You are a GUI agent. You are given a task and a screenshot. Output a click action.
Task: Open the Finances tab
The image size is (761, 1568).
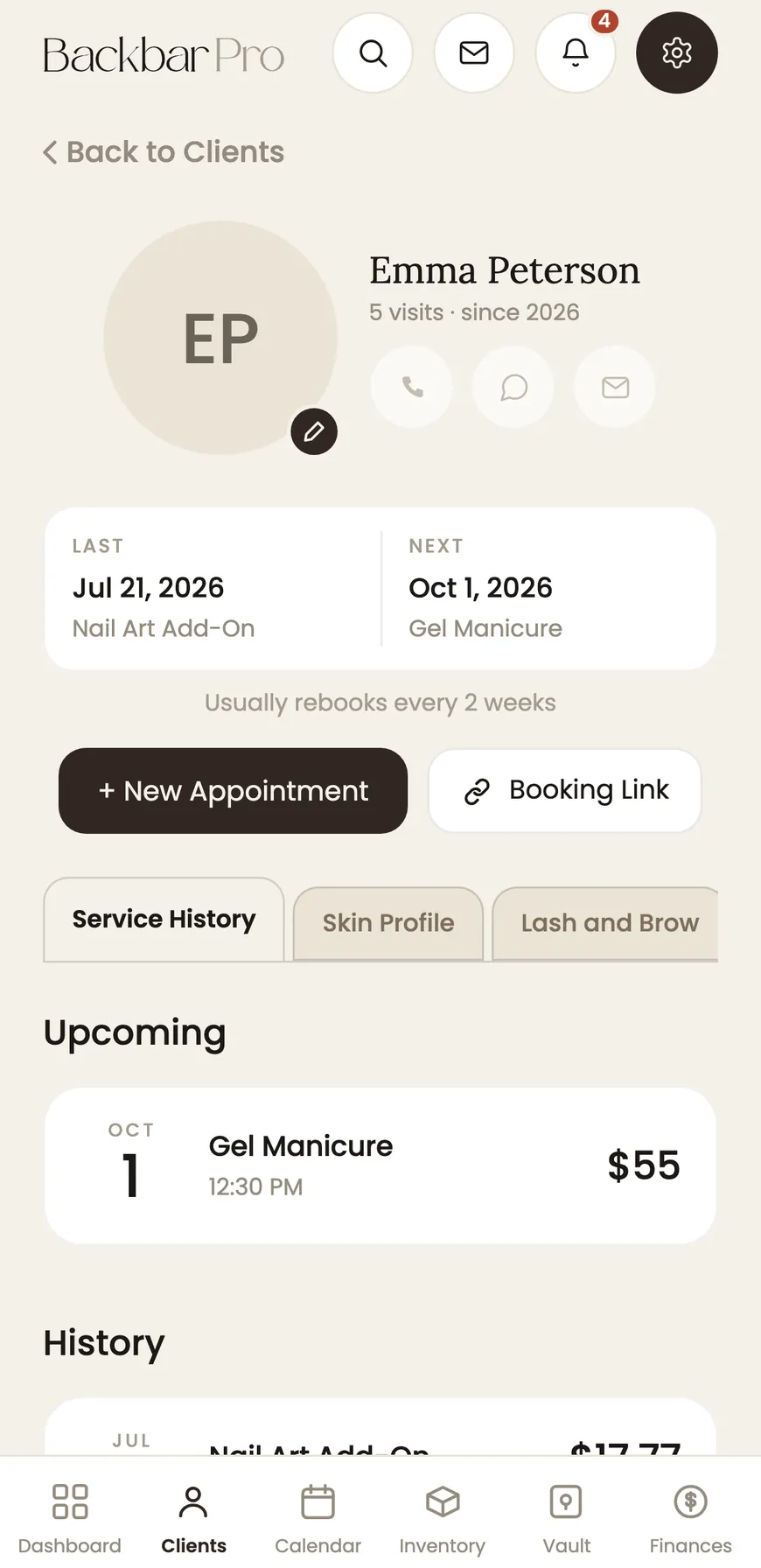[x=691, y=1519]
